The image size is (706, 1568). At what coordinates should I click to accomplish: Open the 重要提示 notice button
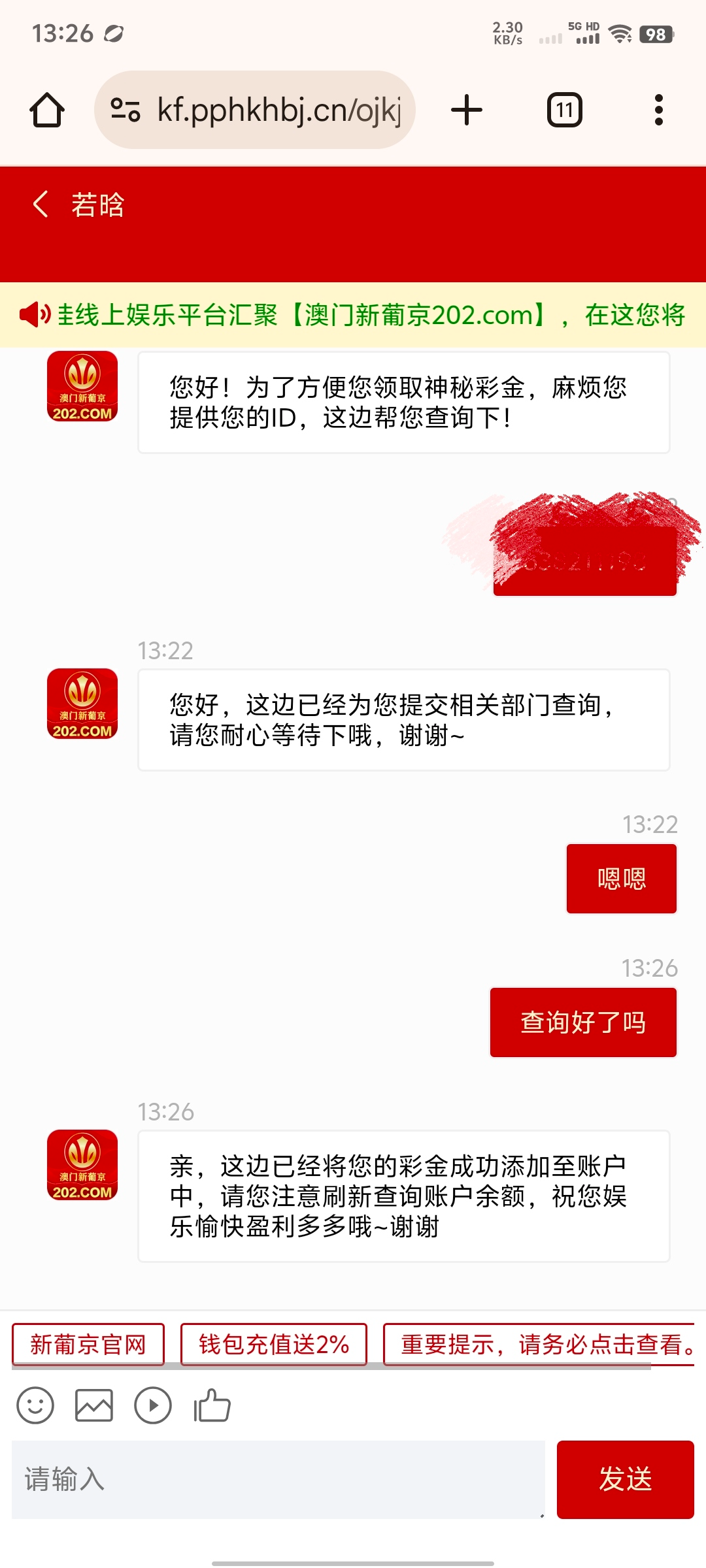click(539, 1345)
